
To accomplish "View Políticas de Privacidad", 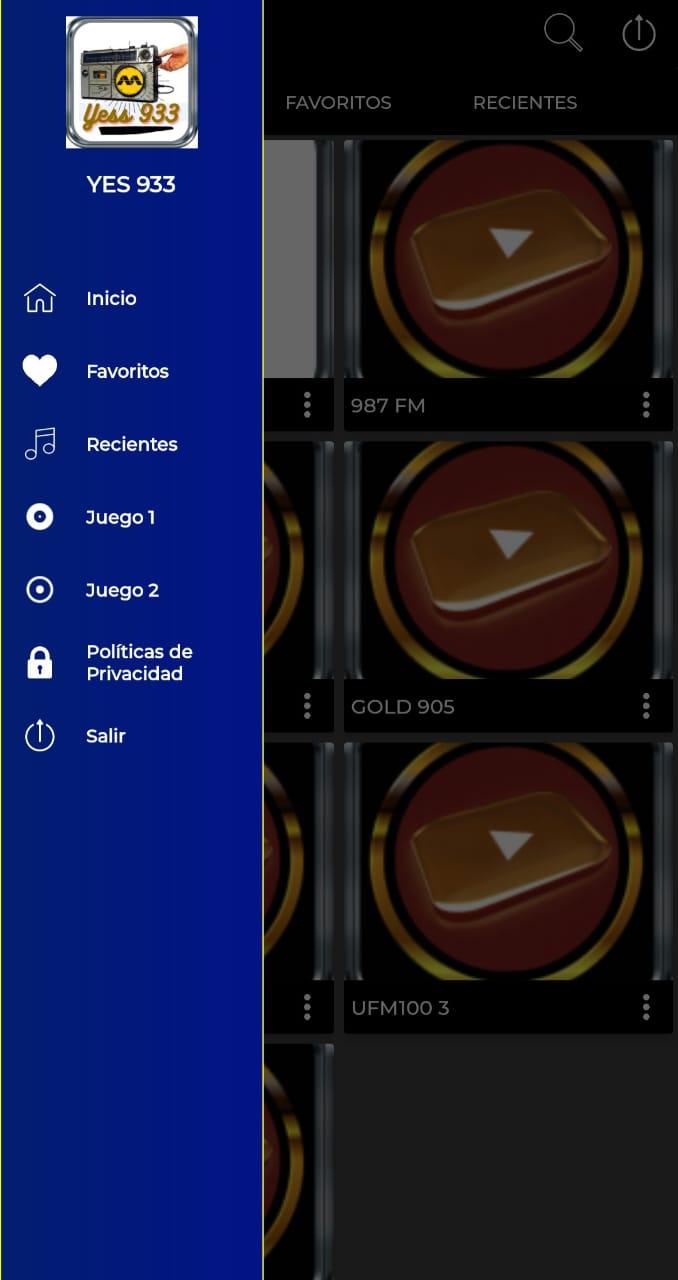I will point(138,662).
